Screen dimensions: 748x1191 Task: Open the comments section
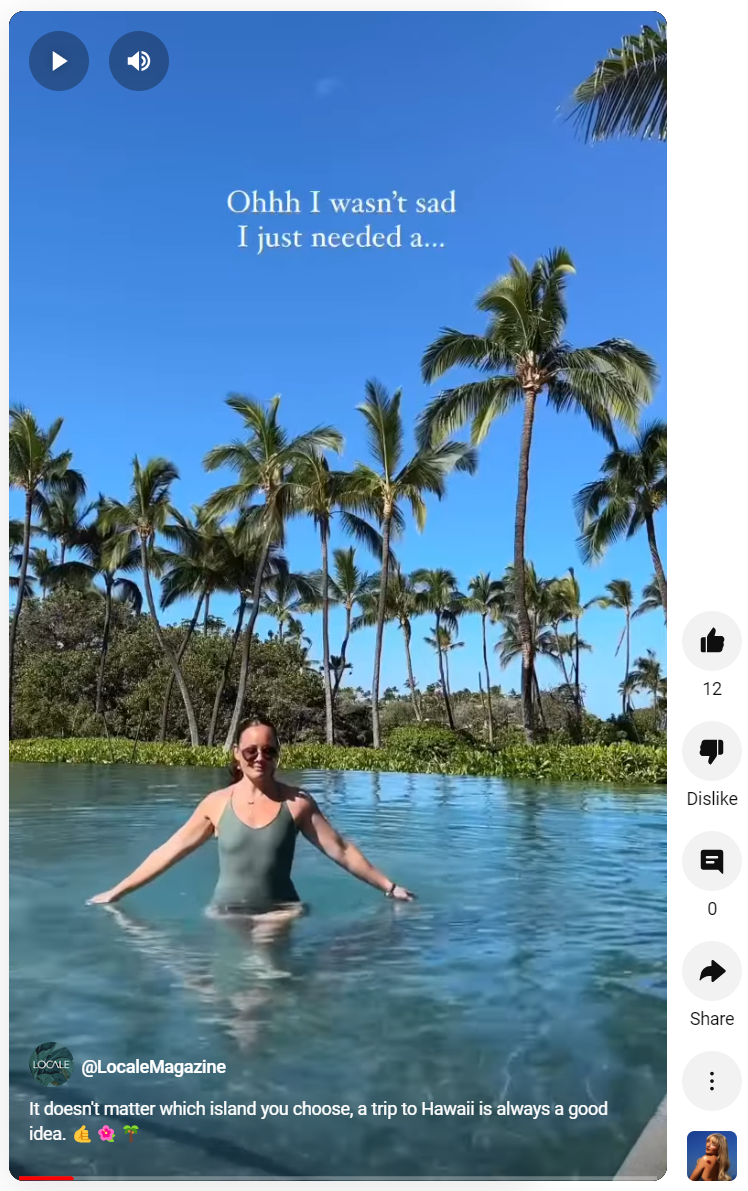coord(712,861)
